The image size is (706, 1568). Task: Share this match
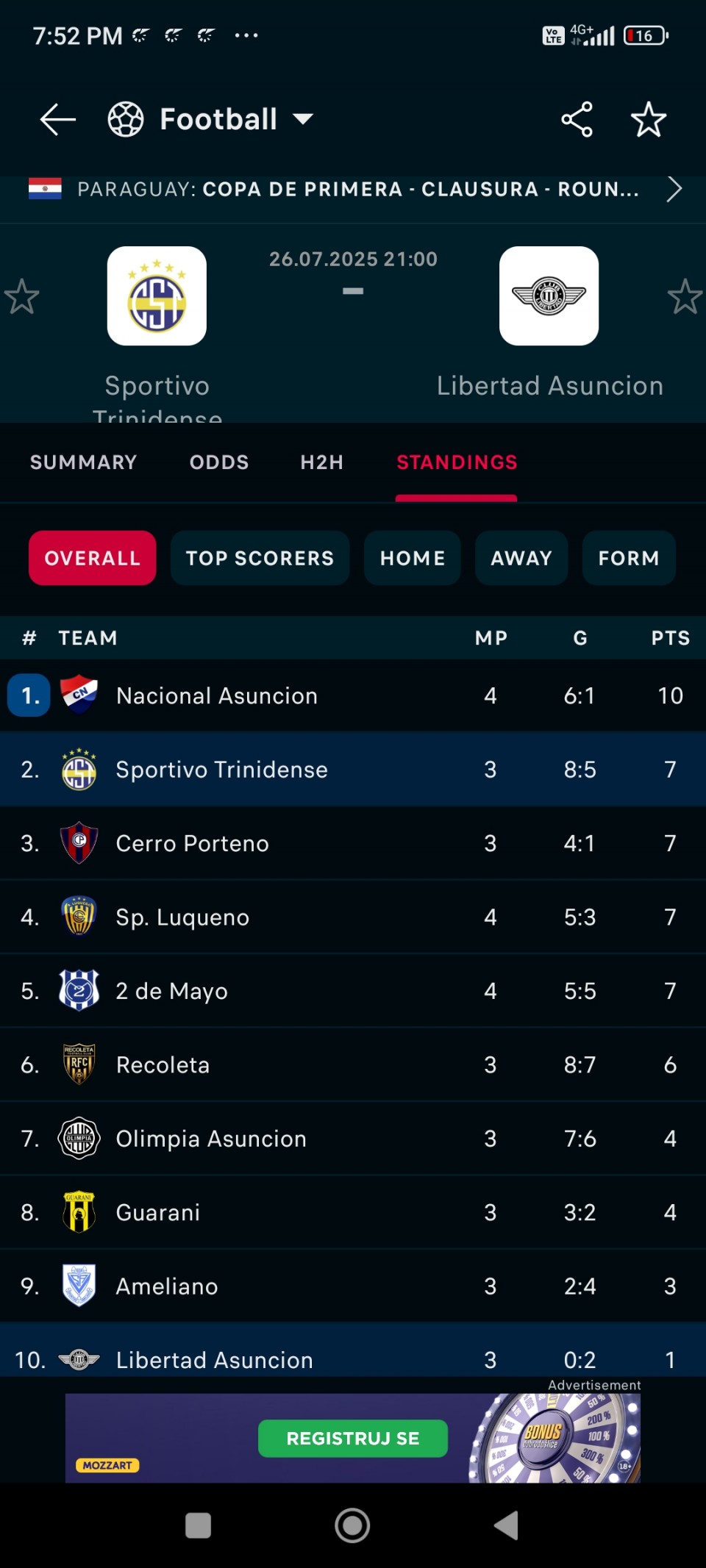tap(577, 119)
